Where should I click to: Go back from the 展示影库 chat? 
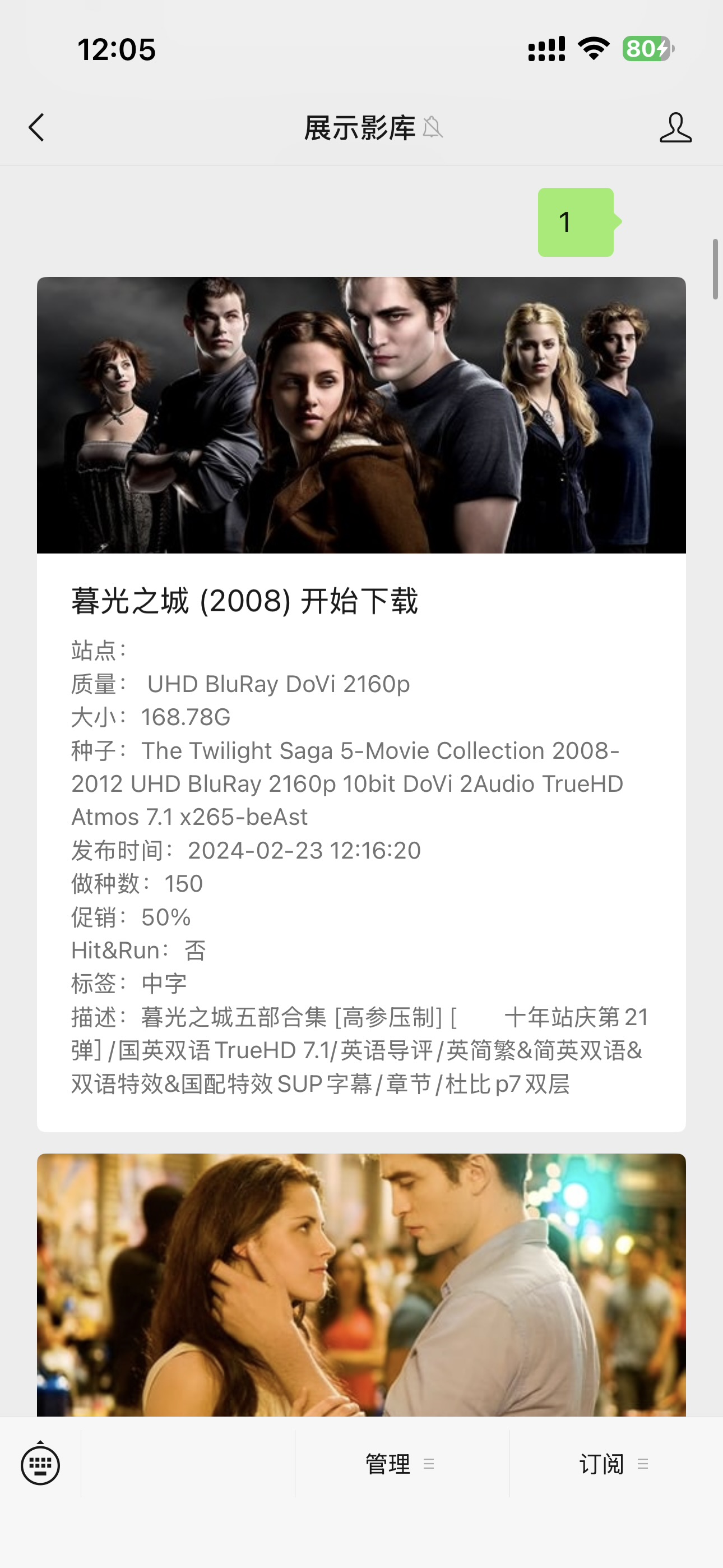click(37, 128)
